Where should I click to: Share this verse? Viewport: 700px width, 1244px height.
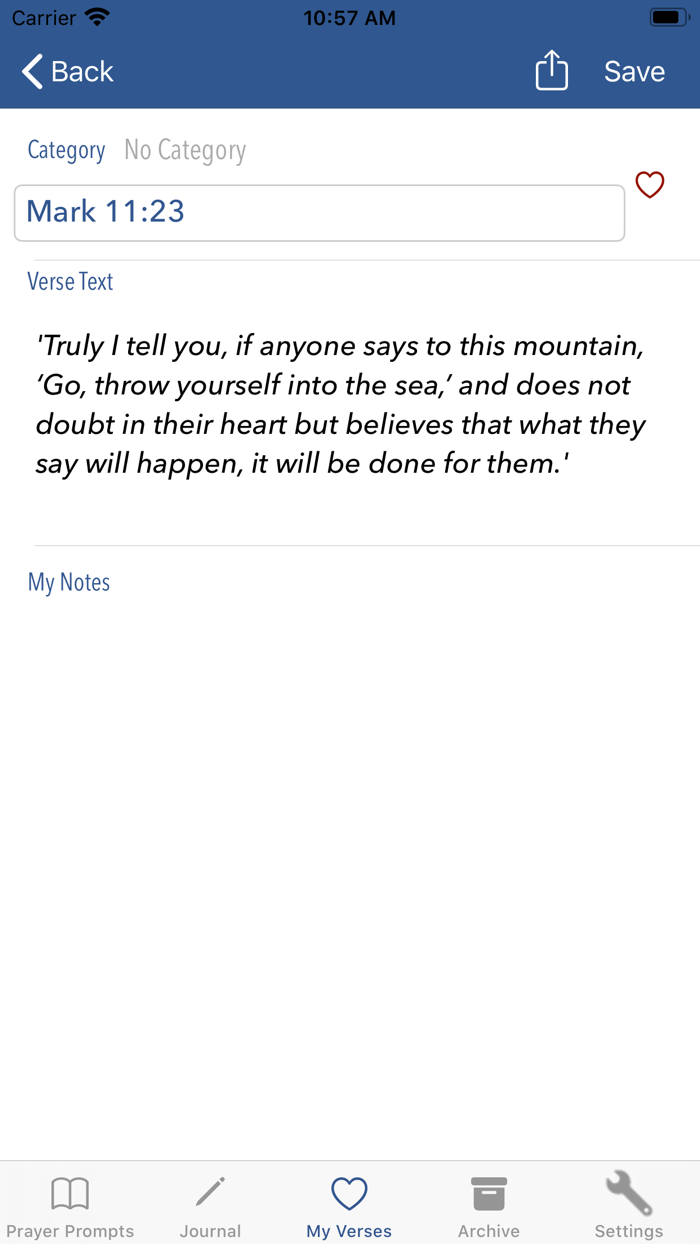tap(551, 72)
